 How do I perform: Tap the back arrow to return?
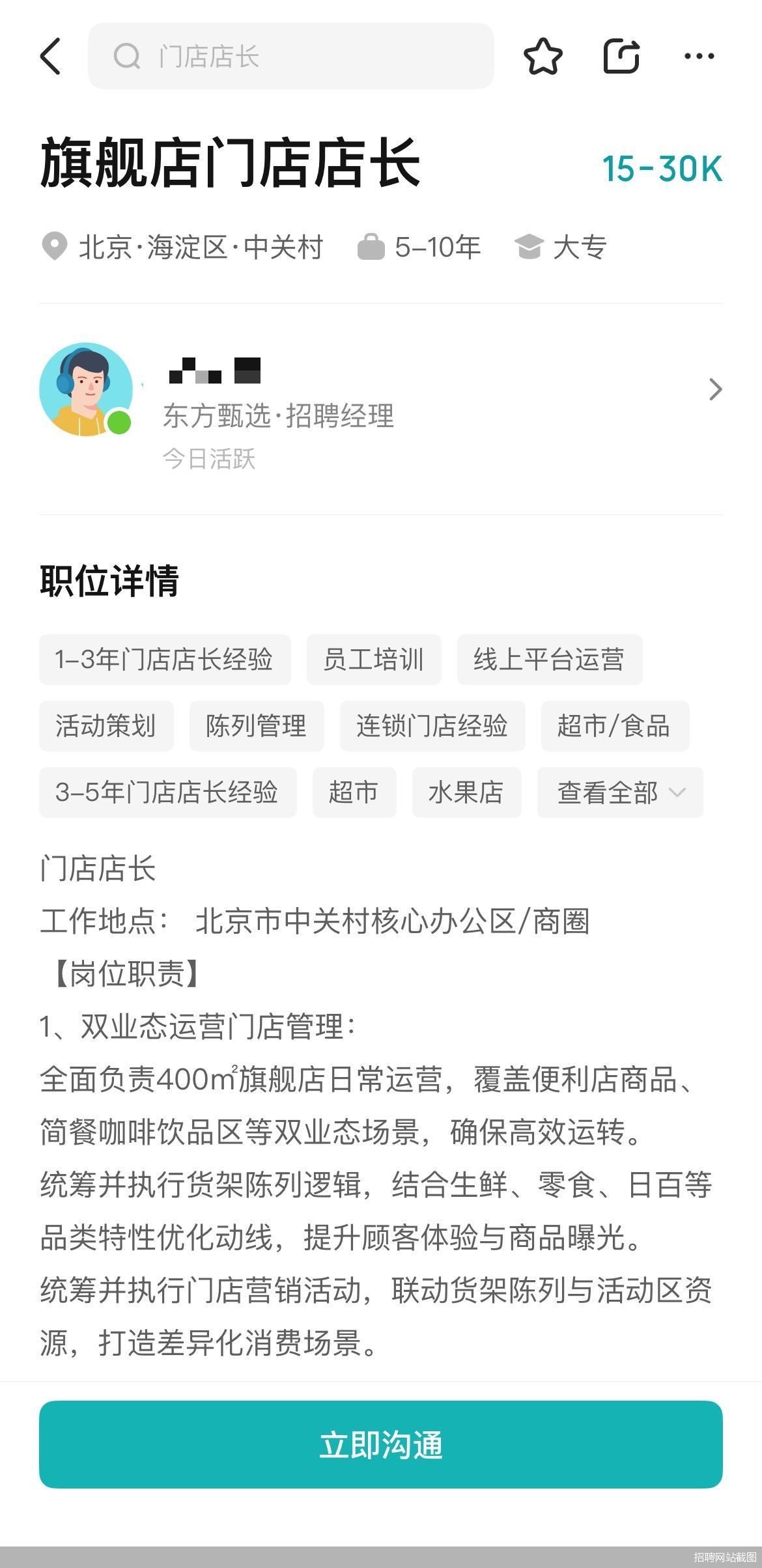click(51, 56)
